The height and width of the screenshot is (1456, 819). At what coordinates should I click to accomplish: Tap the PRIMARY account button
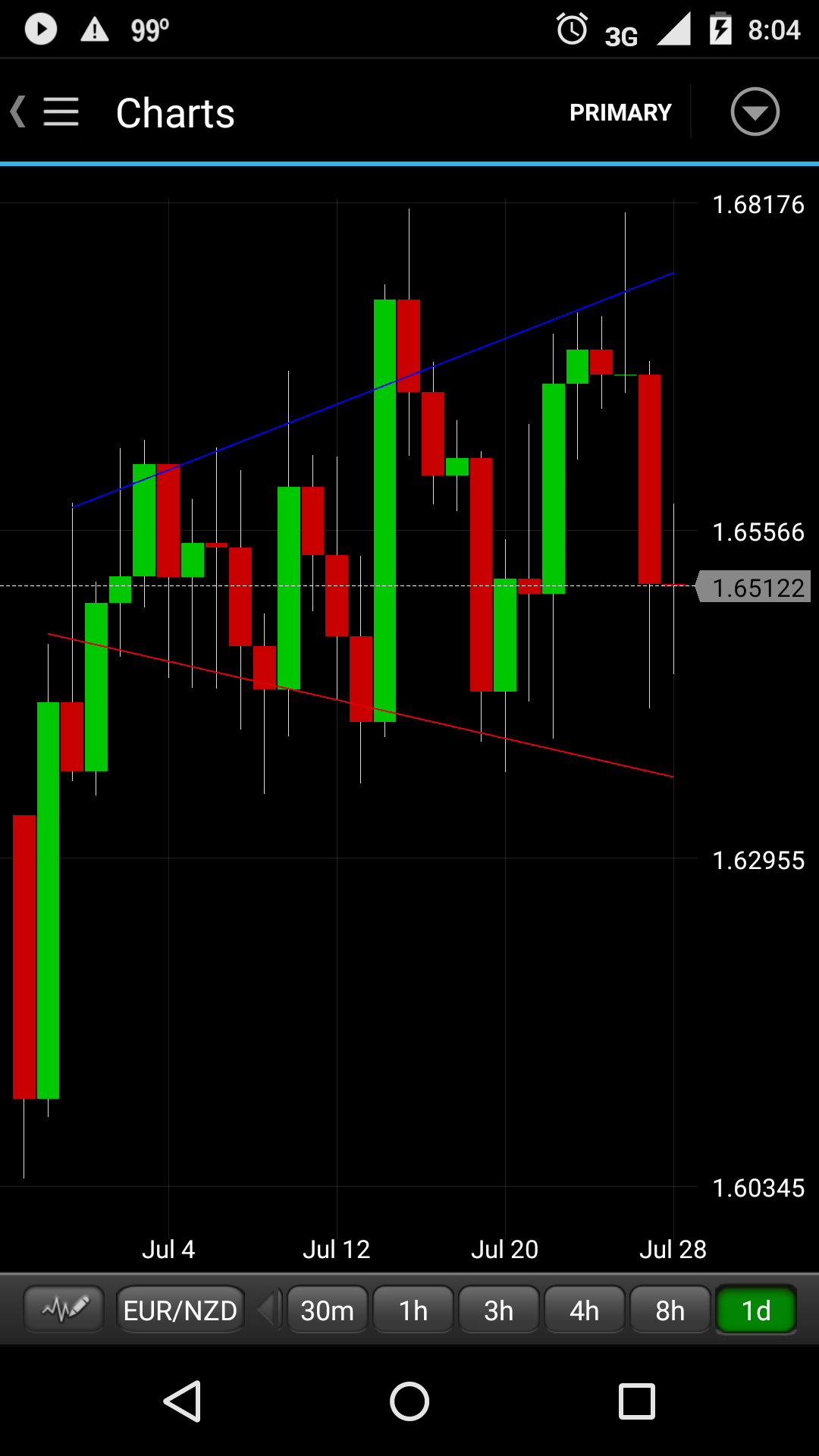tap(620, 112)
